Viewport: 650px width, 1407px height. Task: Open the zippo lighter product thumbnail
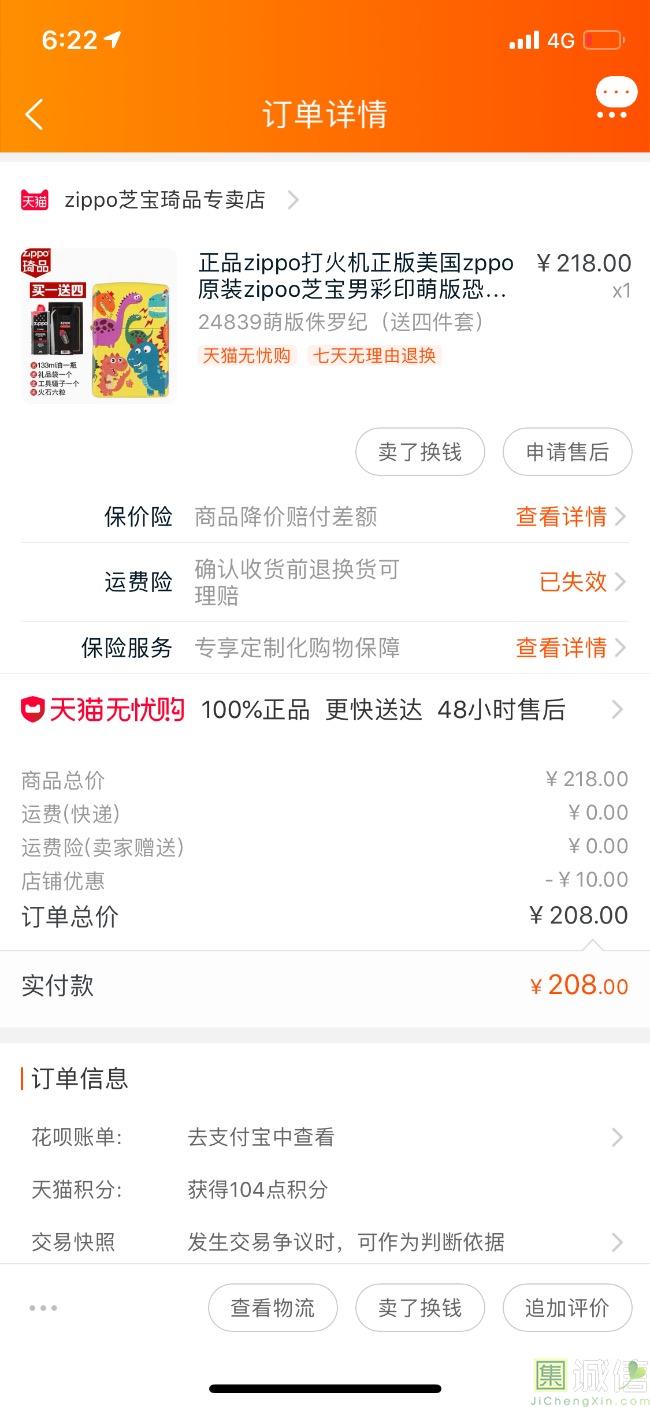pyautogui.click(x=98, y=326)
